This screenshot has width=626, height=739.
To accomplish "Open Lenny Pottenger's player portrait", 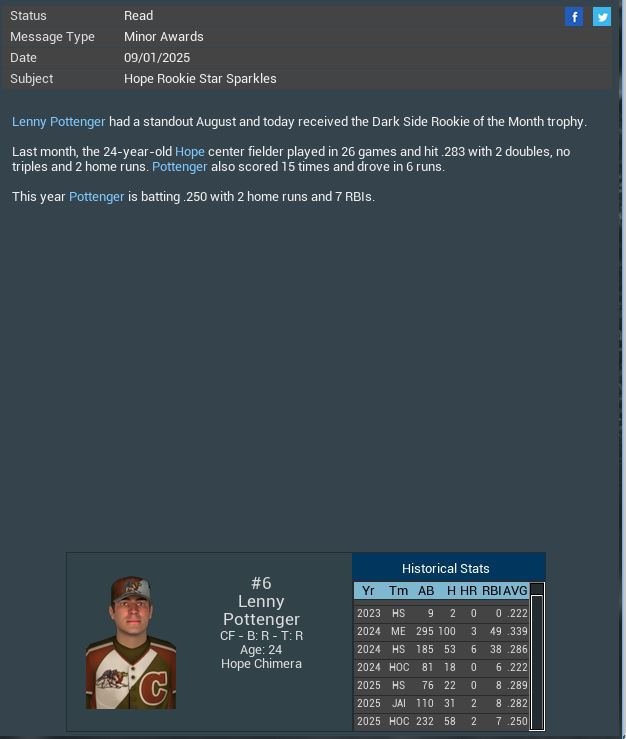I will click(131, 642).
